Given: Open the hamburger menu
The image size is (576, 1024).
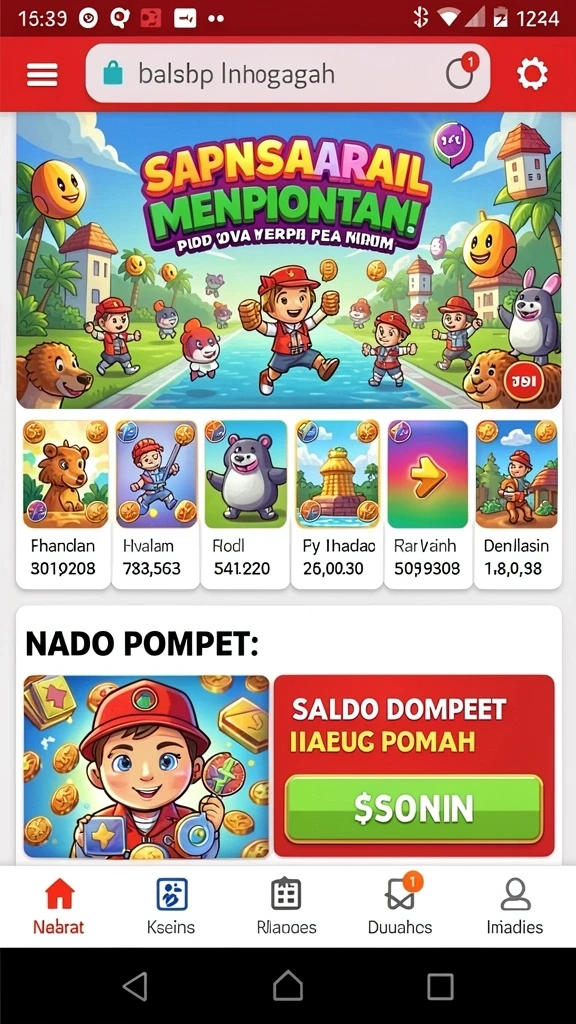Looking at the screenshot, I should pos(42,74).
